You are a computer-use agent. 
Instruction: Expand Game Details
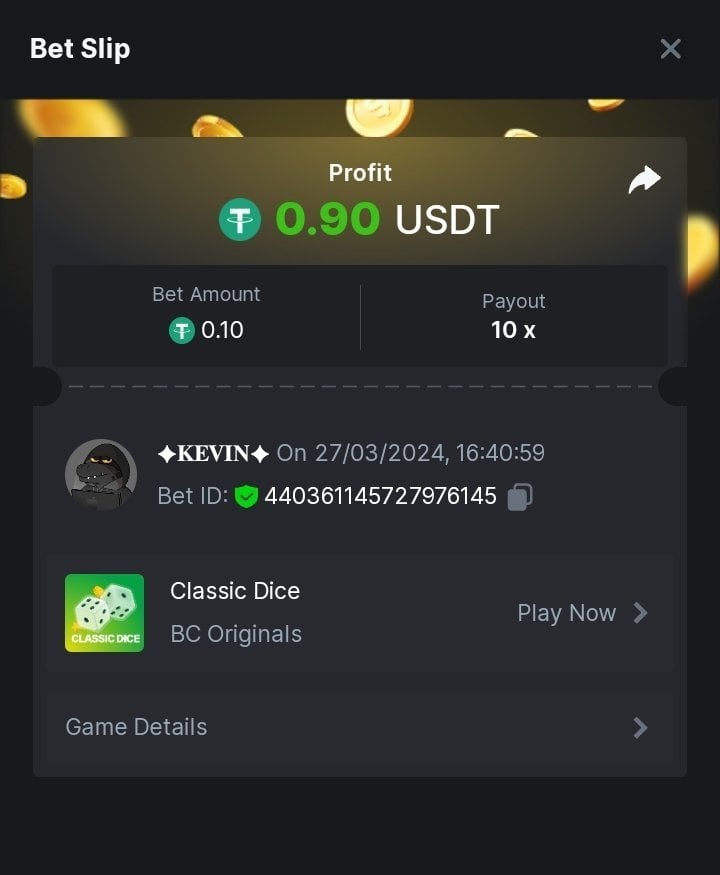tap(359, 727)
